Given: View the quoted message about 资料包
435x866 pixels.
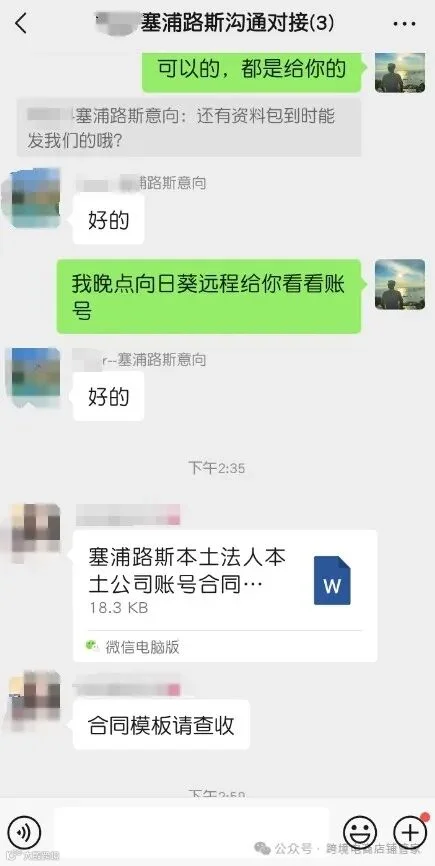Looking at the screenshot, I should [189, 128].
